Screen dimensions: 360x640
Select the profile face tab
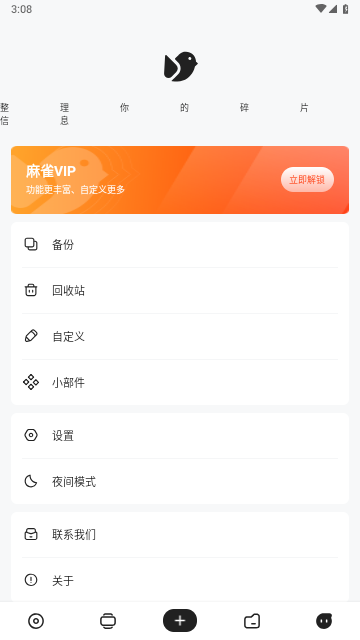click(324, 621)
